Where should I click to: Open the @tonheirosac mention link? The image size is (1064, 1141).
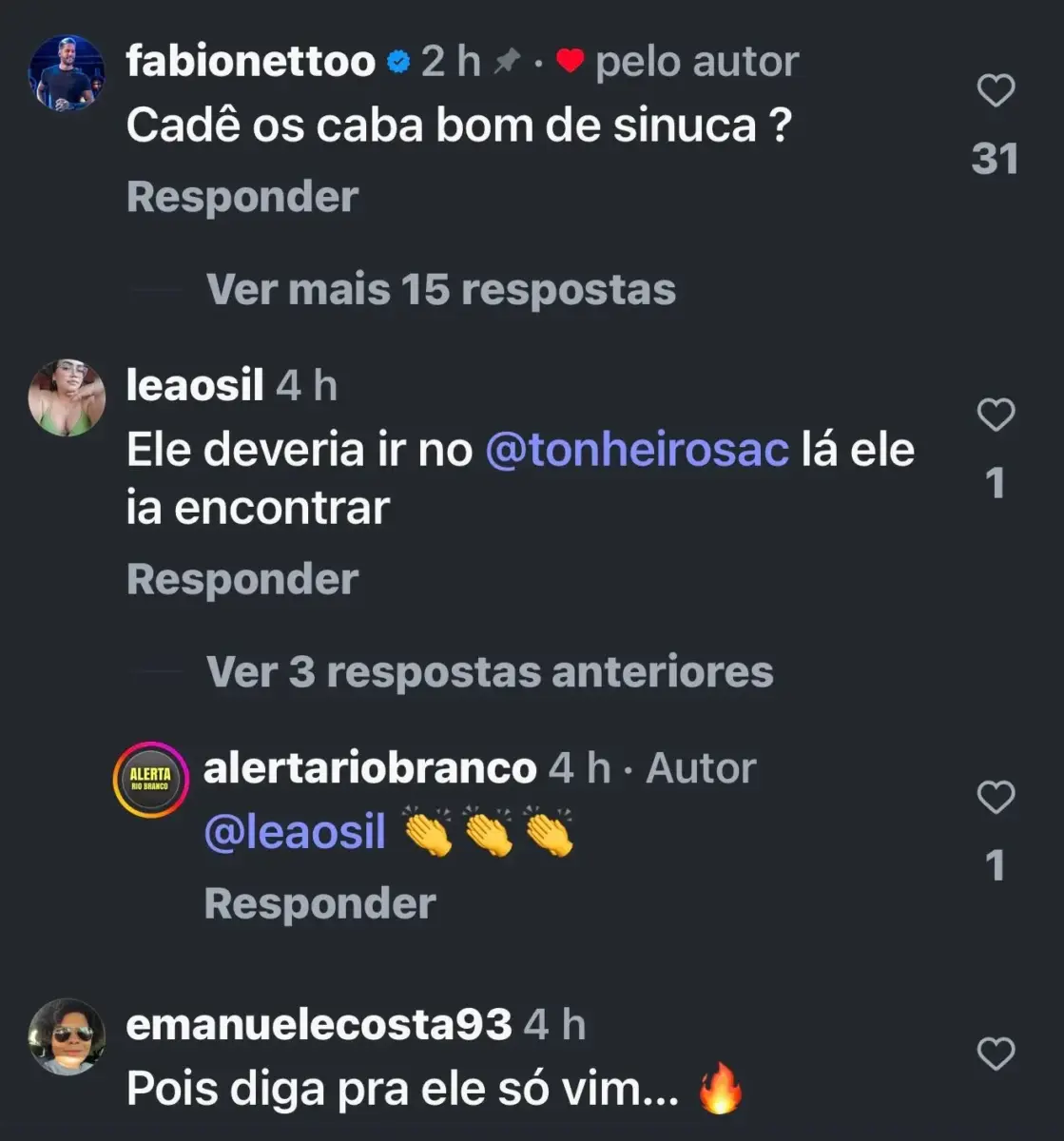pyautogui.click(x=637, y=450)
